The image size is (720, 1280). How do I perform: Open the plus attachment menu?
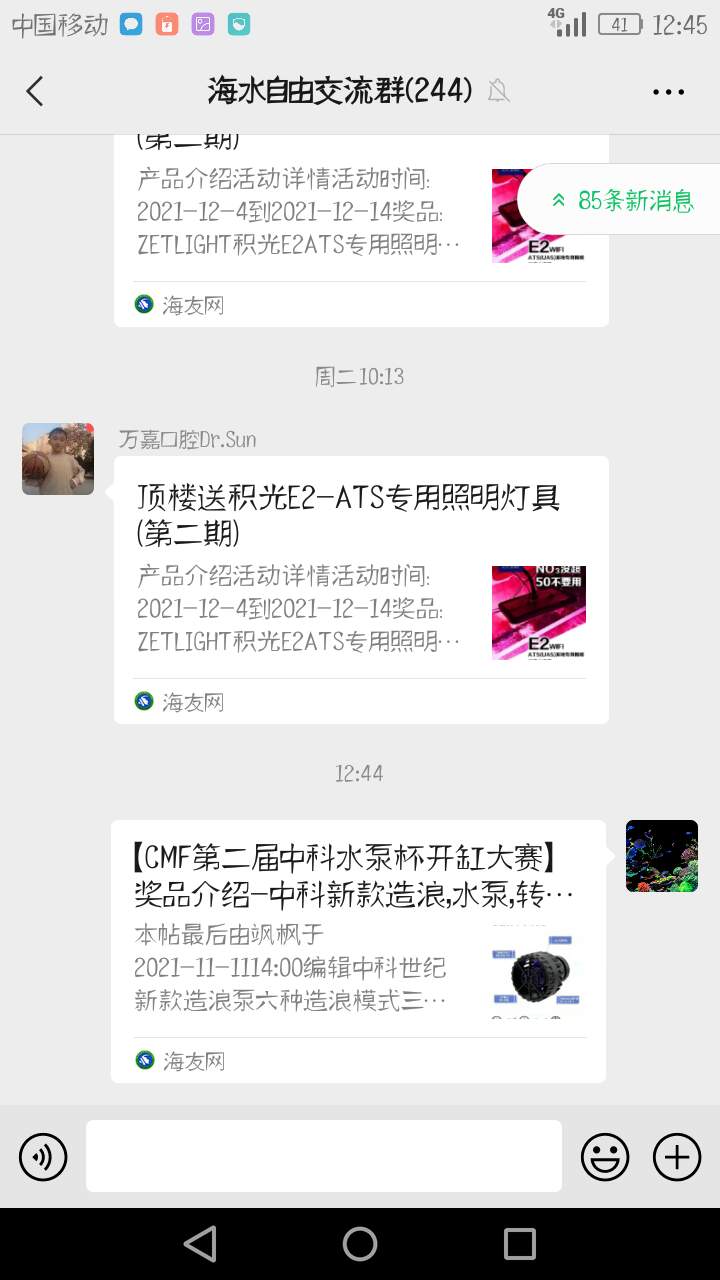click(x=677, y=1157)
